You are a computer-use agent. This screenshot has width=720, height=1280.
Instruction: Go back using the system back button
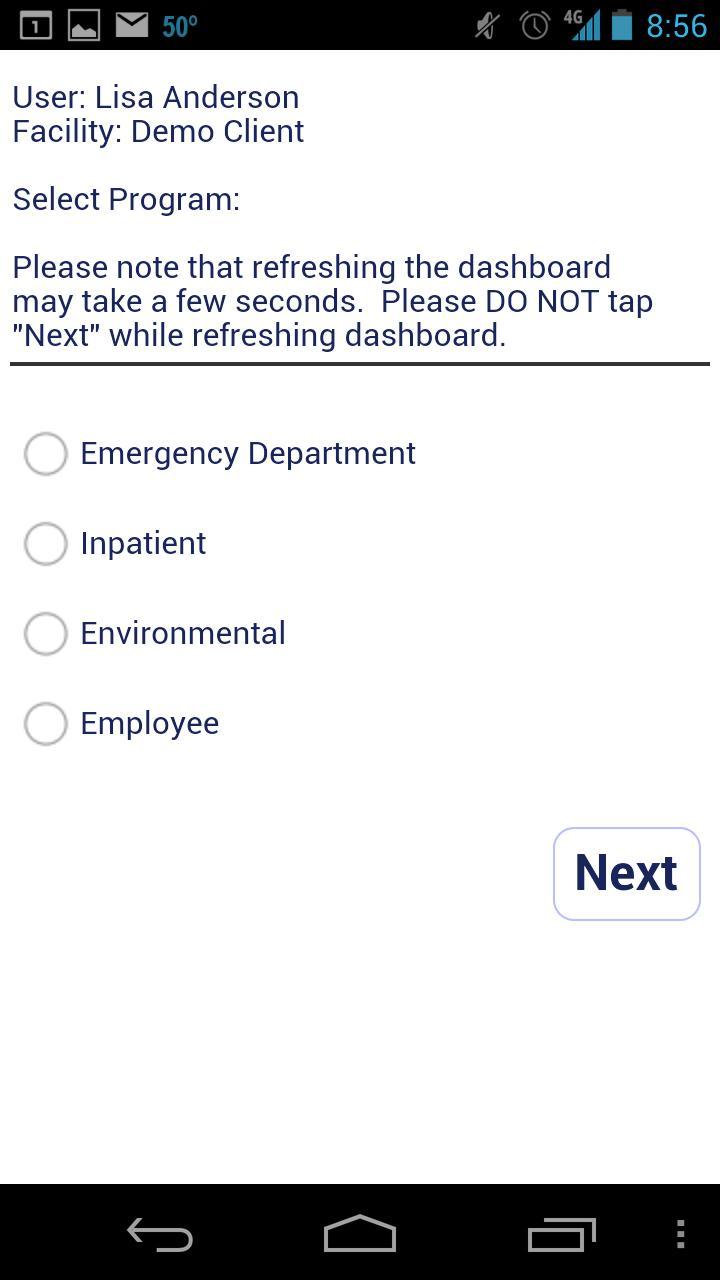(x=160, y=1235)
